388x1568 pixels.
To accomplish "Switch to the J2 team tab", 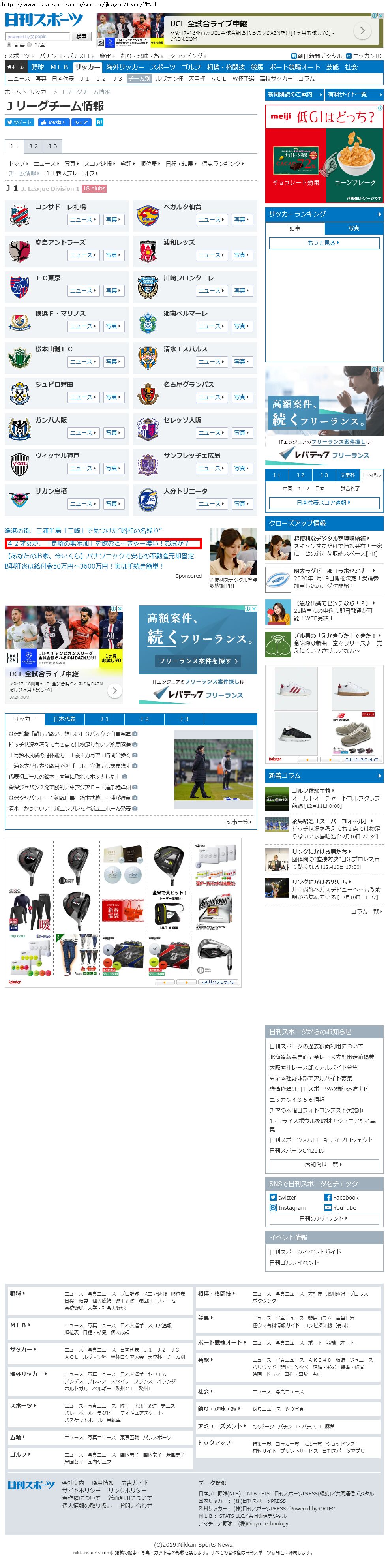I will 34,146.
